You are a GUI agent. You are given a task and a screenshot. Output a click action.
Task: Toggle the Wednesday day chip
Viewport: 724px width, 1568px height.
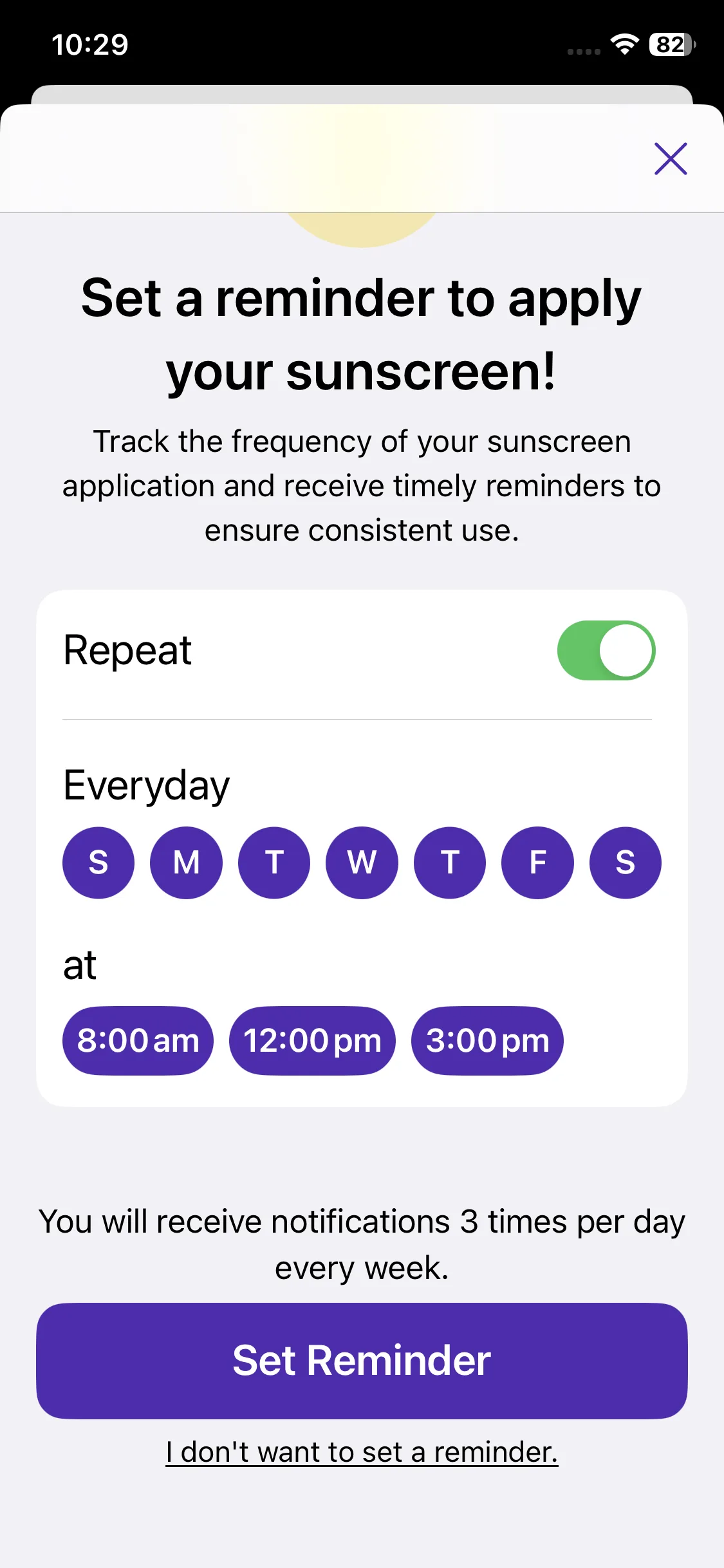362,863
